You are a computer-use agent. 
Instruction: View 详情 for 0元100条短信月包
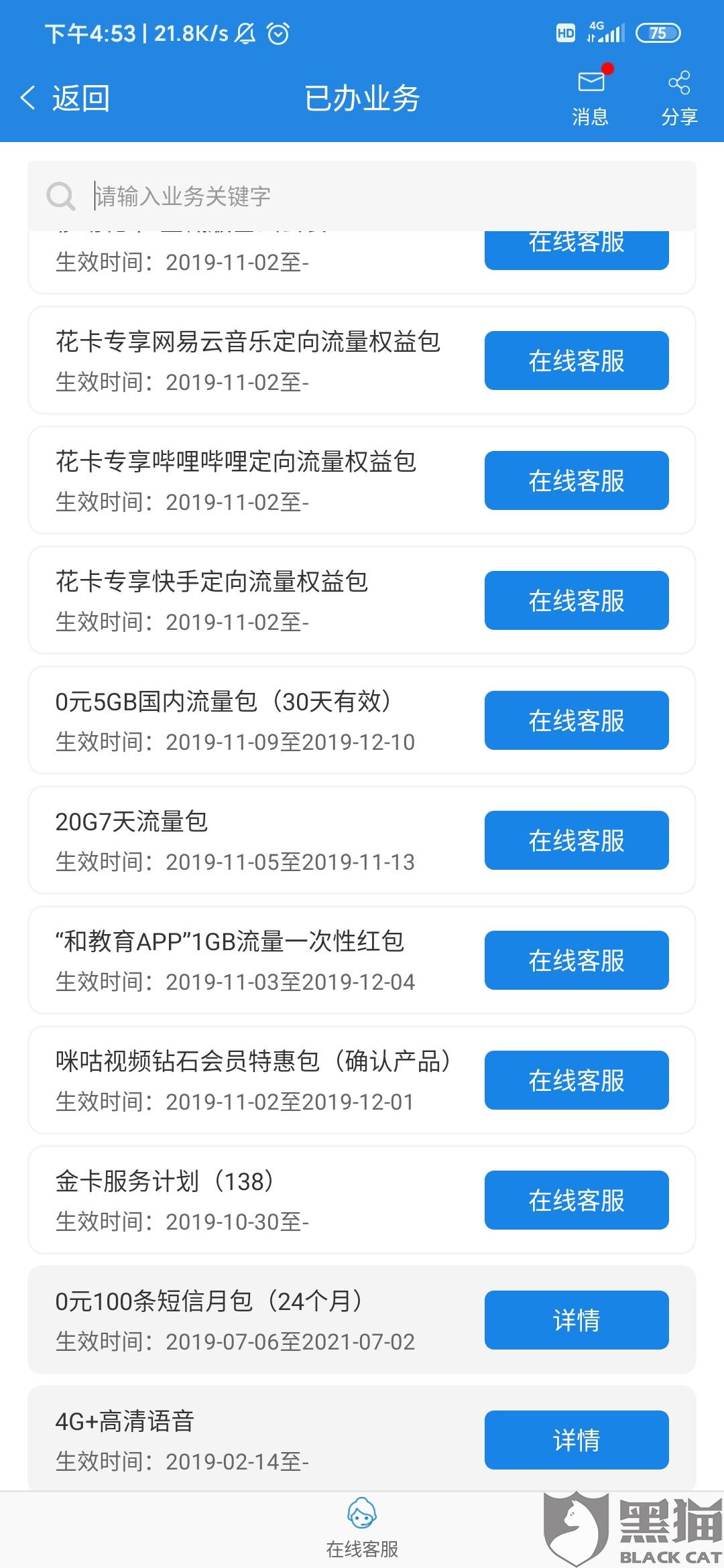click(x=577, y=1320)
